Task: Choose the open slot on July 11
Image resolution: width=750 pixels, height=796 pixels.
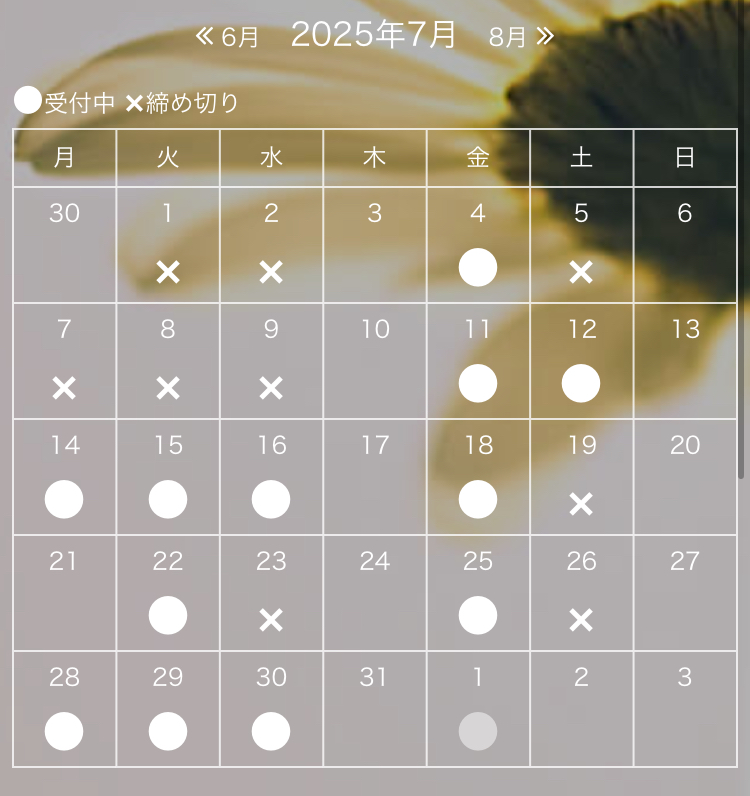Action: coord(478,384)
